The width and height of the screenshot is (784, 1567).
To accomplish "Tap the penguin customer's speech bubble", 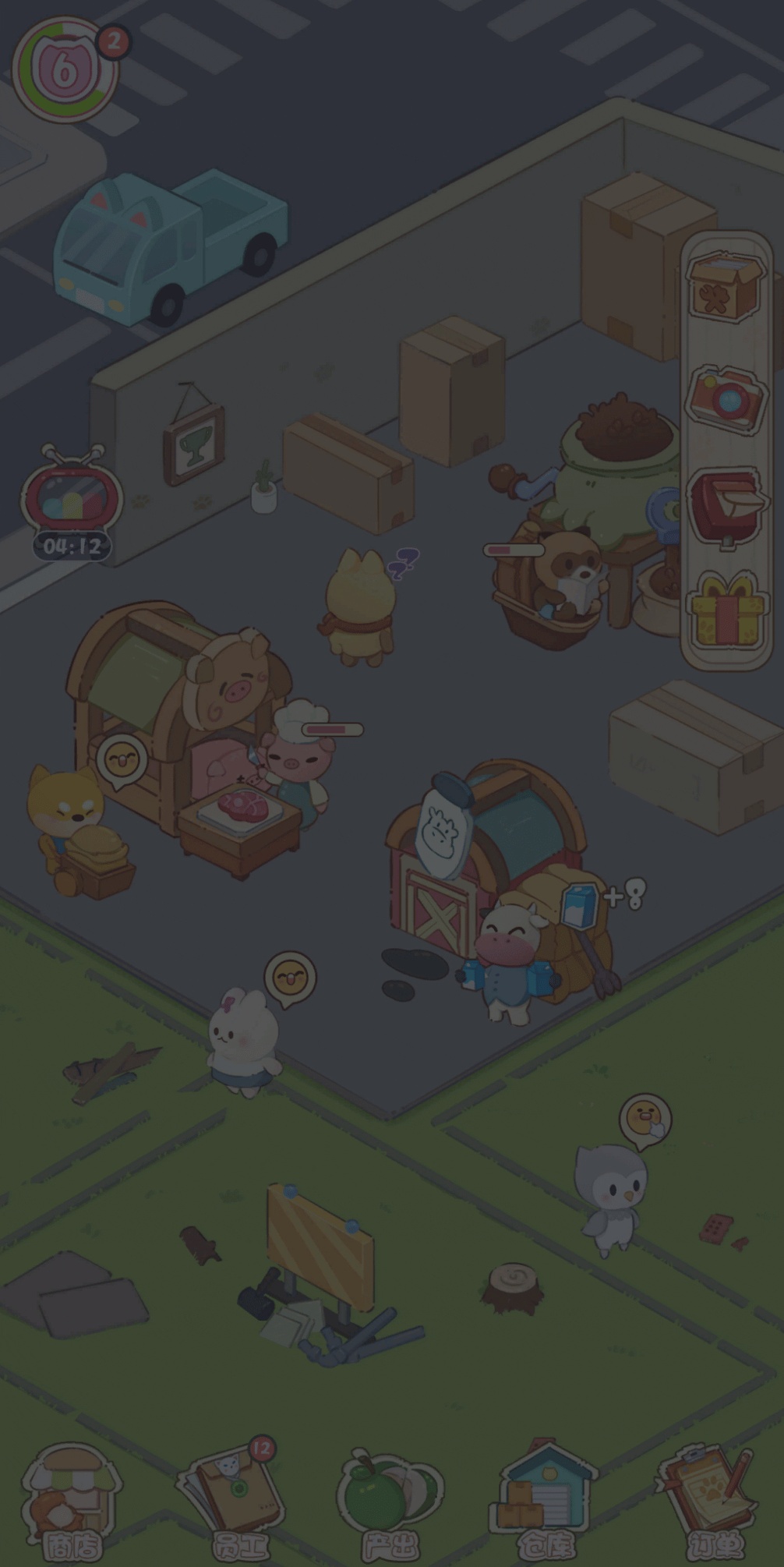I will pyautogui.click(x=645, y=1121).
